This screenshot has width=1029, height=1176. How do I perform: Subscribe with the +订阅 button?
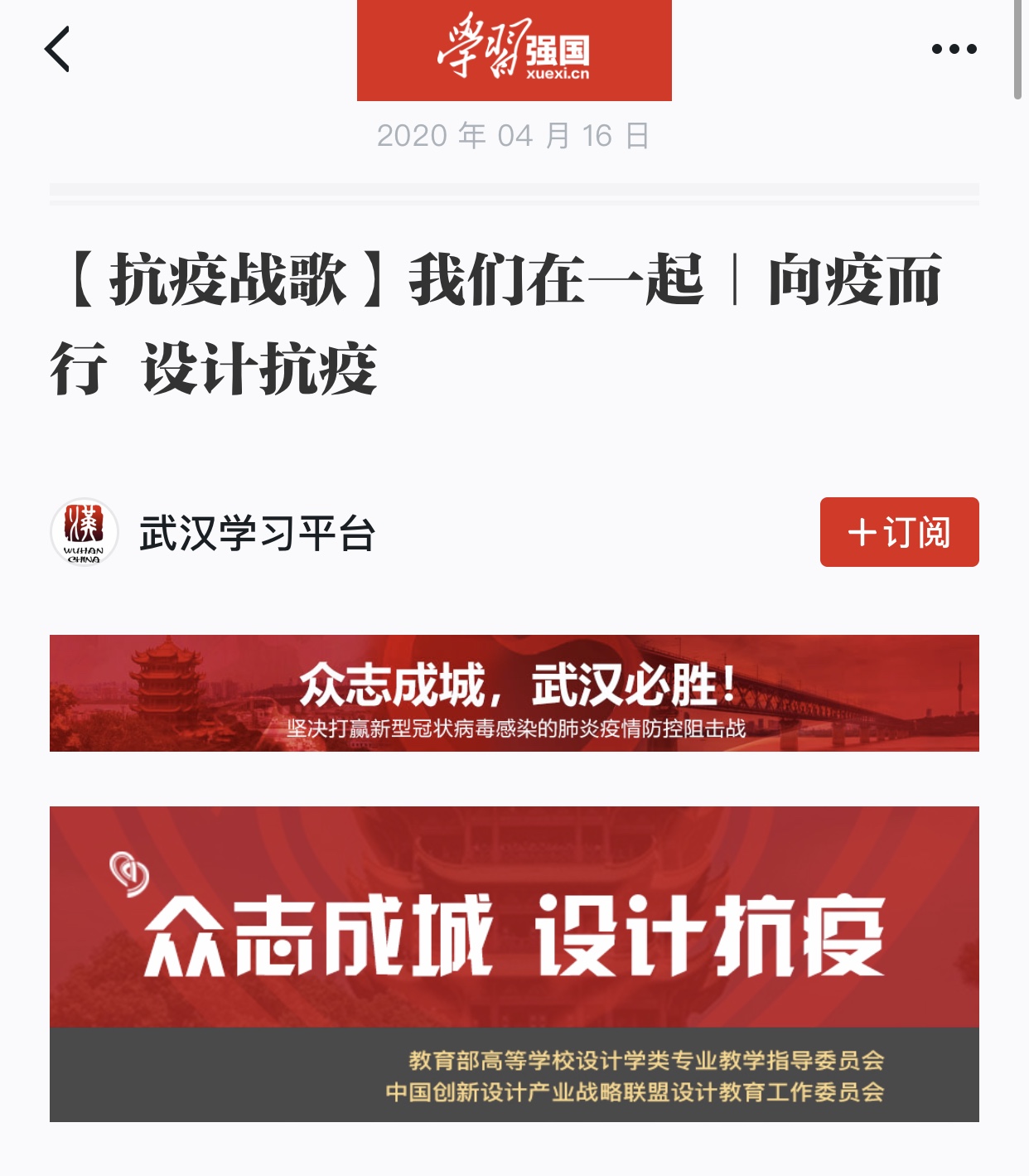pyautogui.click(x=899, y=532)
